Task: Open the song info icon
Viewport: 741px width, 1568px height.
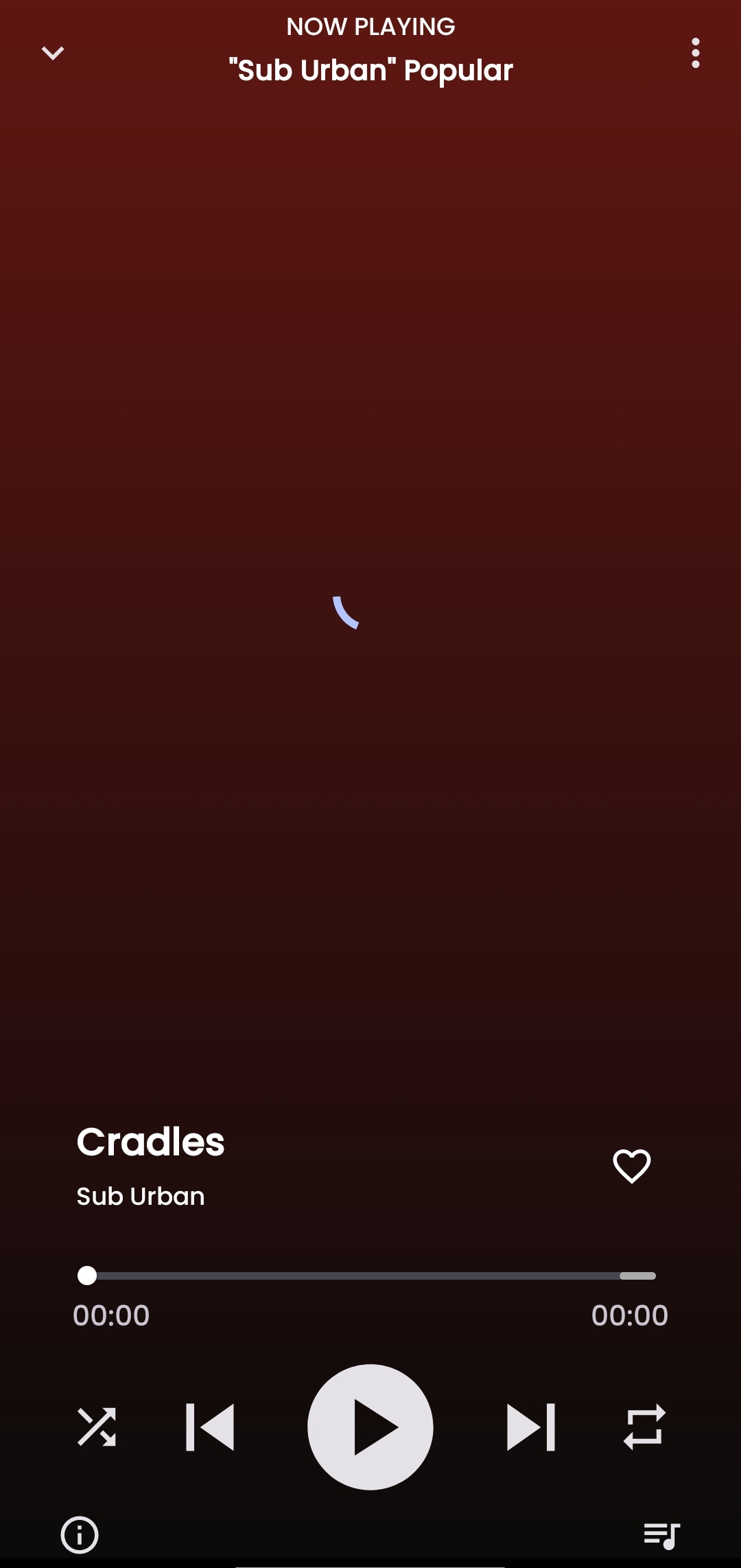Action: tap(80, 1534)
